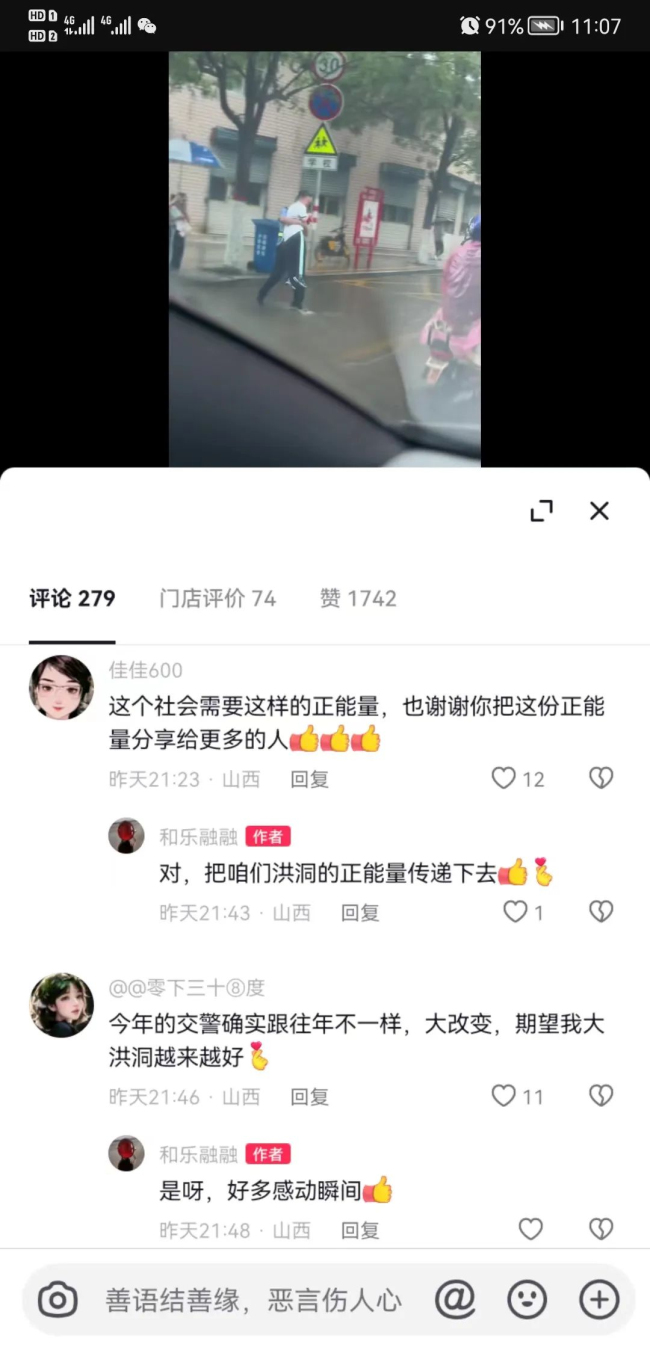
Task: Mention someone with the @ icon
Action: pyautogui.click(x=455, y=1300)
